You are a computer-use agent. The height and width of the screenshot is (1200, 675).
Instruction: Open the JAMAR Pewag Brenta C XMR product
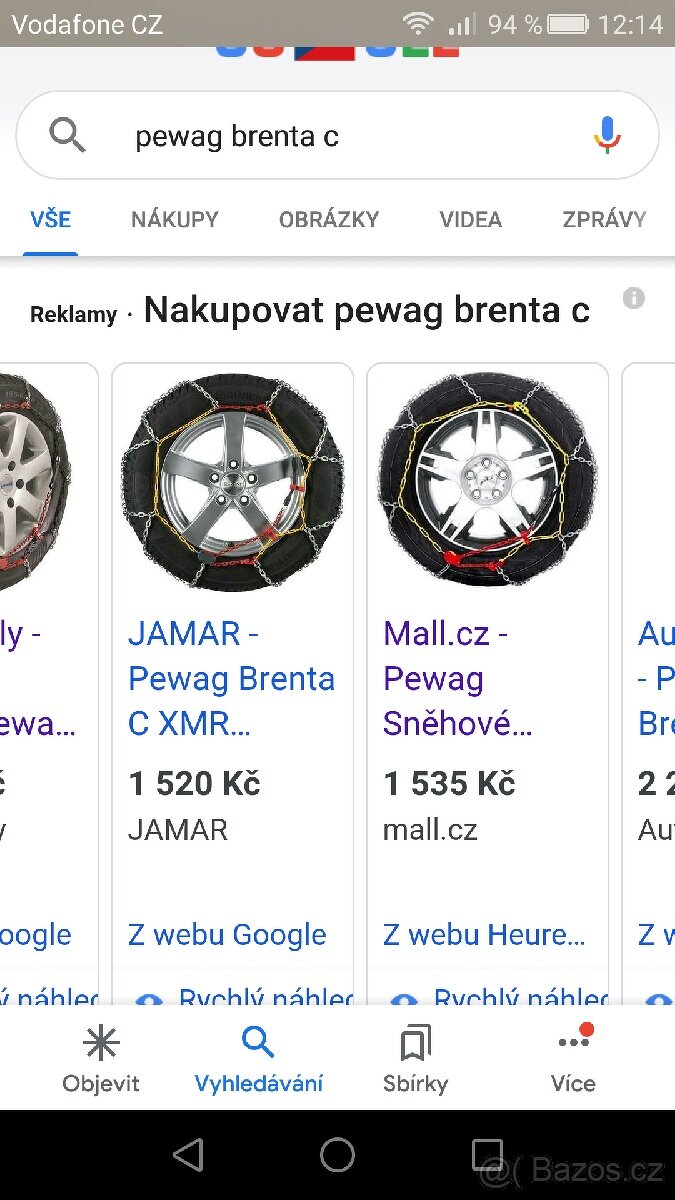click(x=231, y=679)
